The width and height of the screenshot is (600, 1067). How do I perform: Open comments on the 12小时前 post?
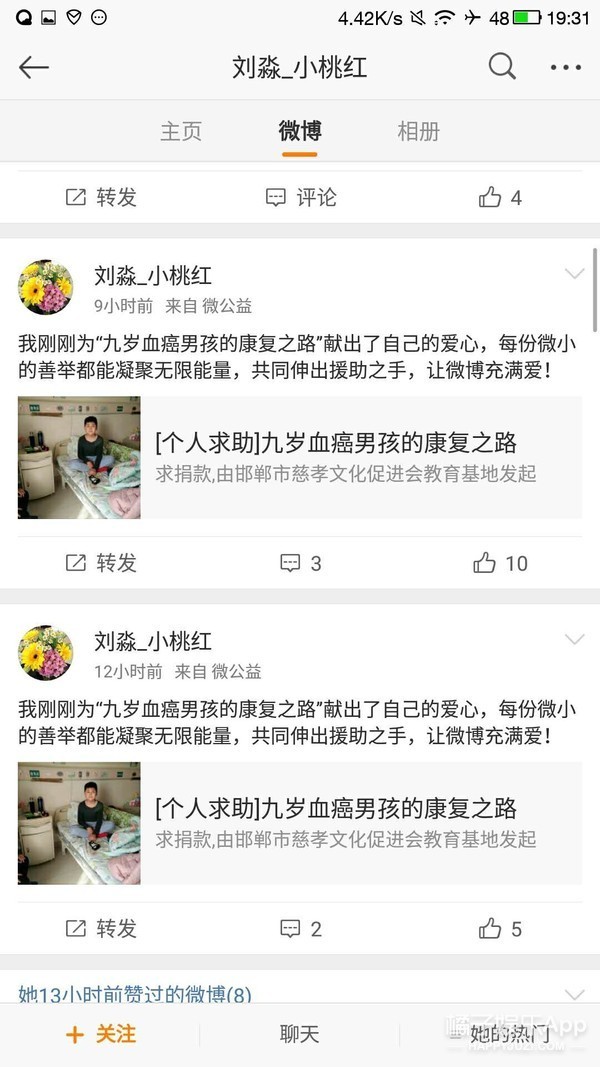pyautogui.click(x=301, y=929)
